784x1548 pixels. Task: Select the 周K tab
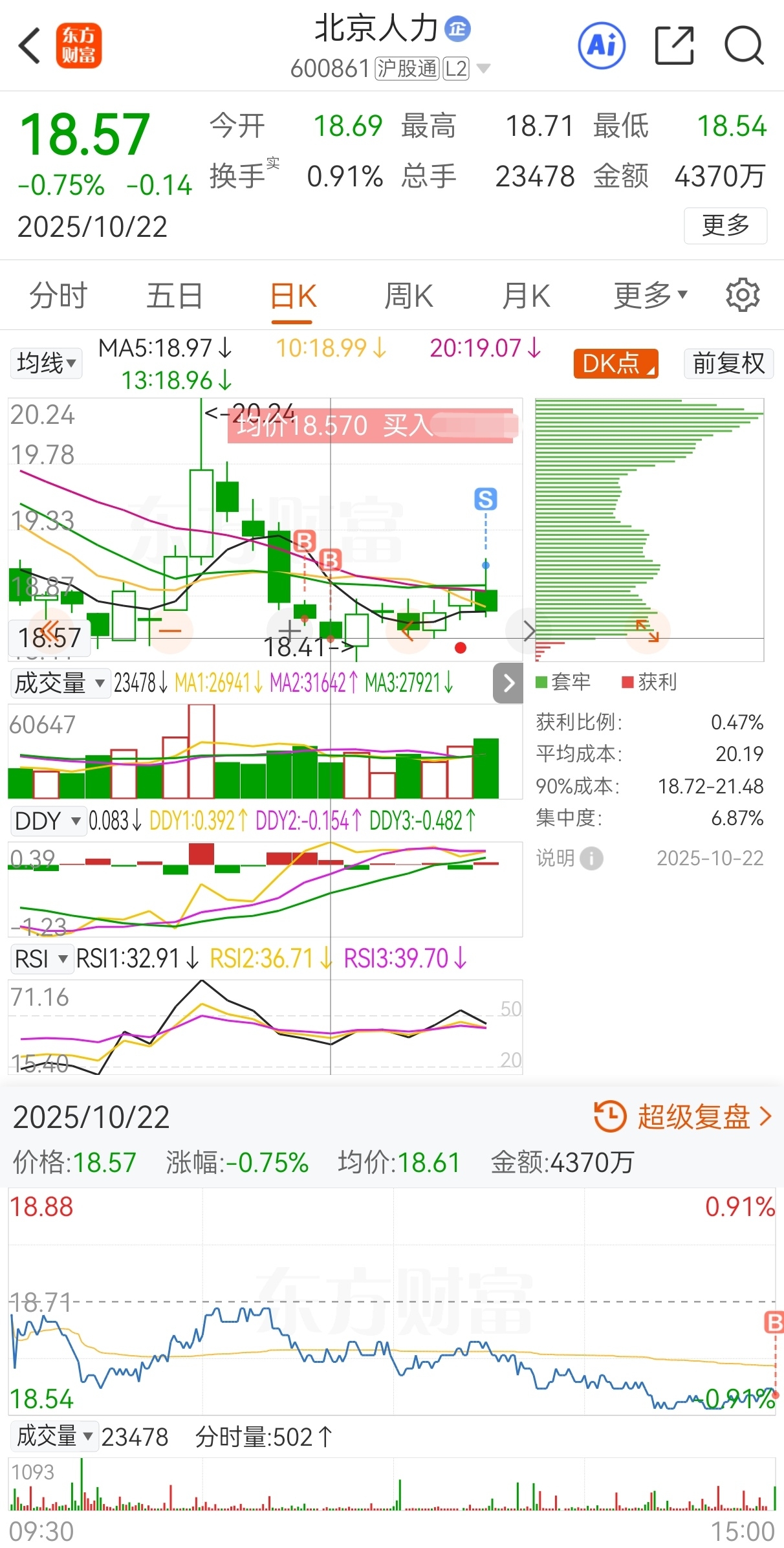409,296
